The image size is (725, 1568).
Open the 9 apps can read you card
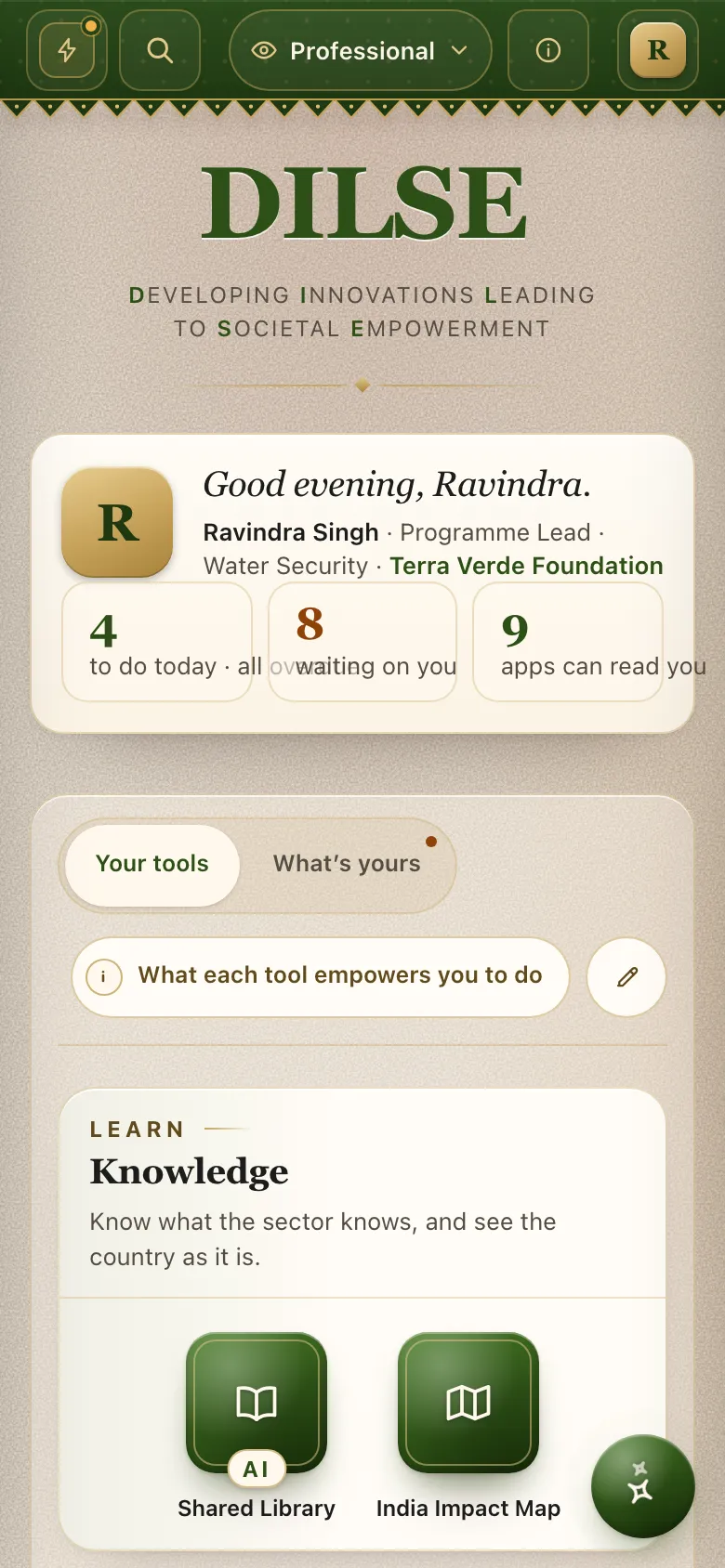568,642
